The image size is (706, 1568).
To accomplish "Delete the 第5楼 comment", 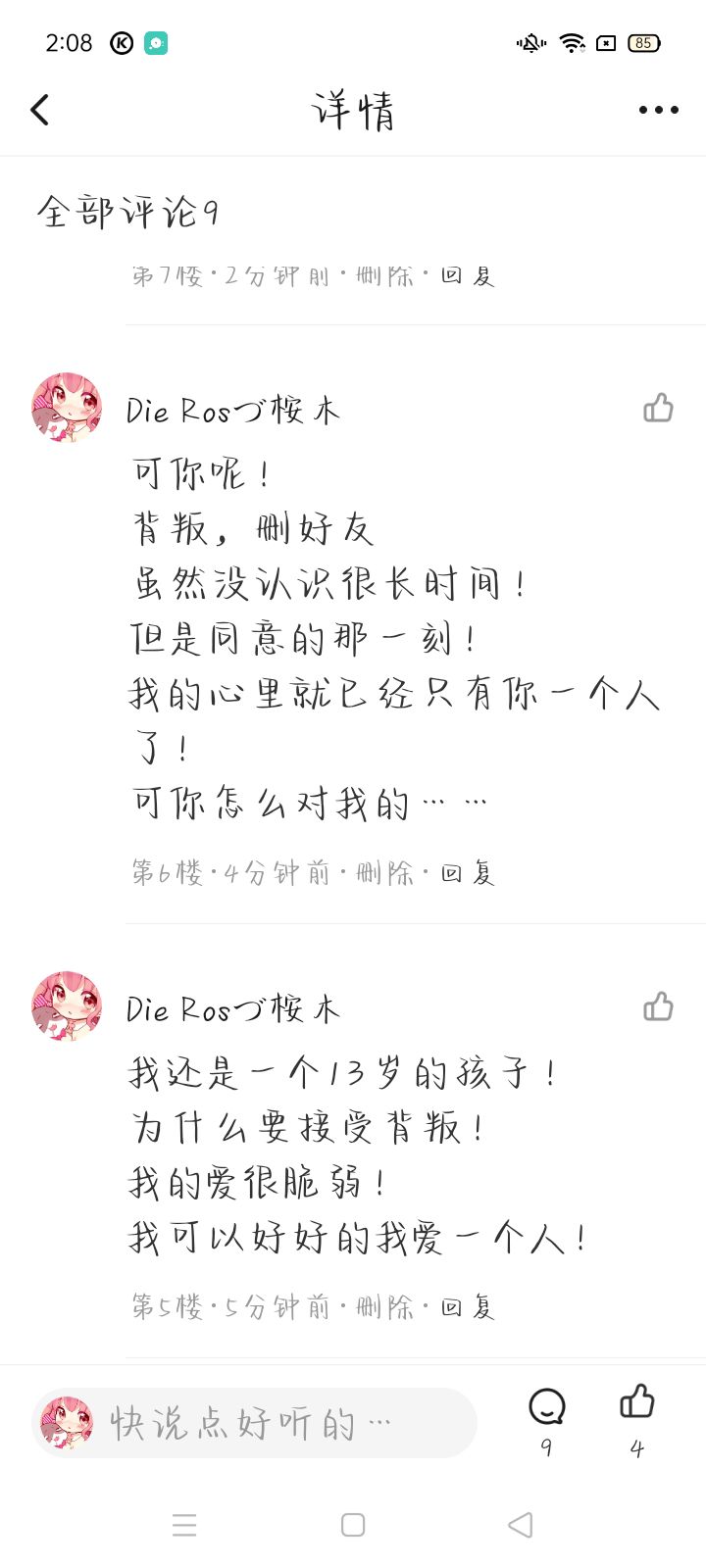I will pyautogui.click(x=384, y=1306).
